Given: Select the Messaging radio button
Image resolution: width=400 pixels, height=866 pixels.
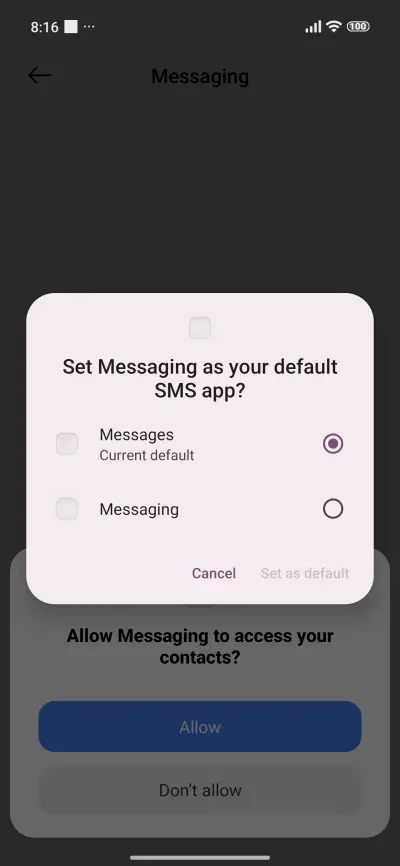Looking at the screenshot, I should (x=333, y=509).
